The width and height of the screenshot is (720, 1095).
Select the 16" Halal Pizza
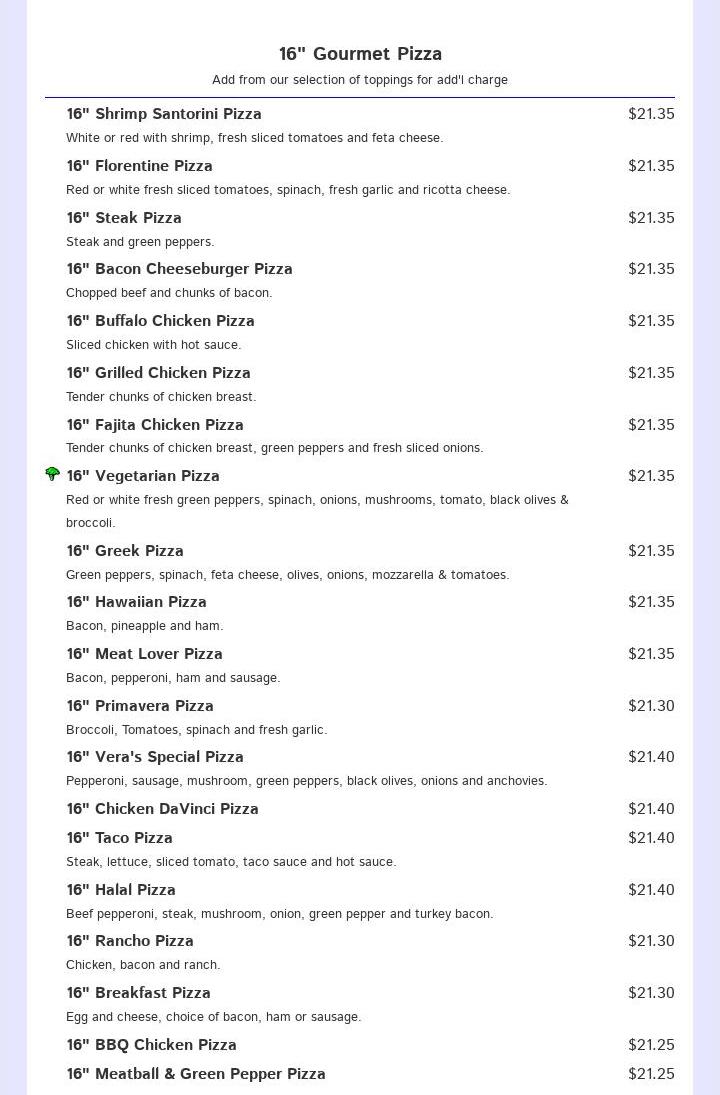click(x=121, y=890)
